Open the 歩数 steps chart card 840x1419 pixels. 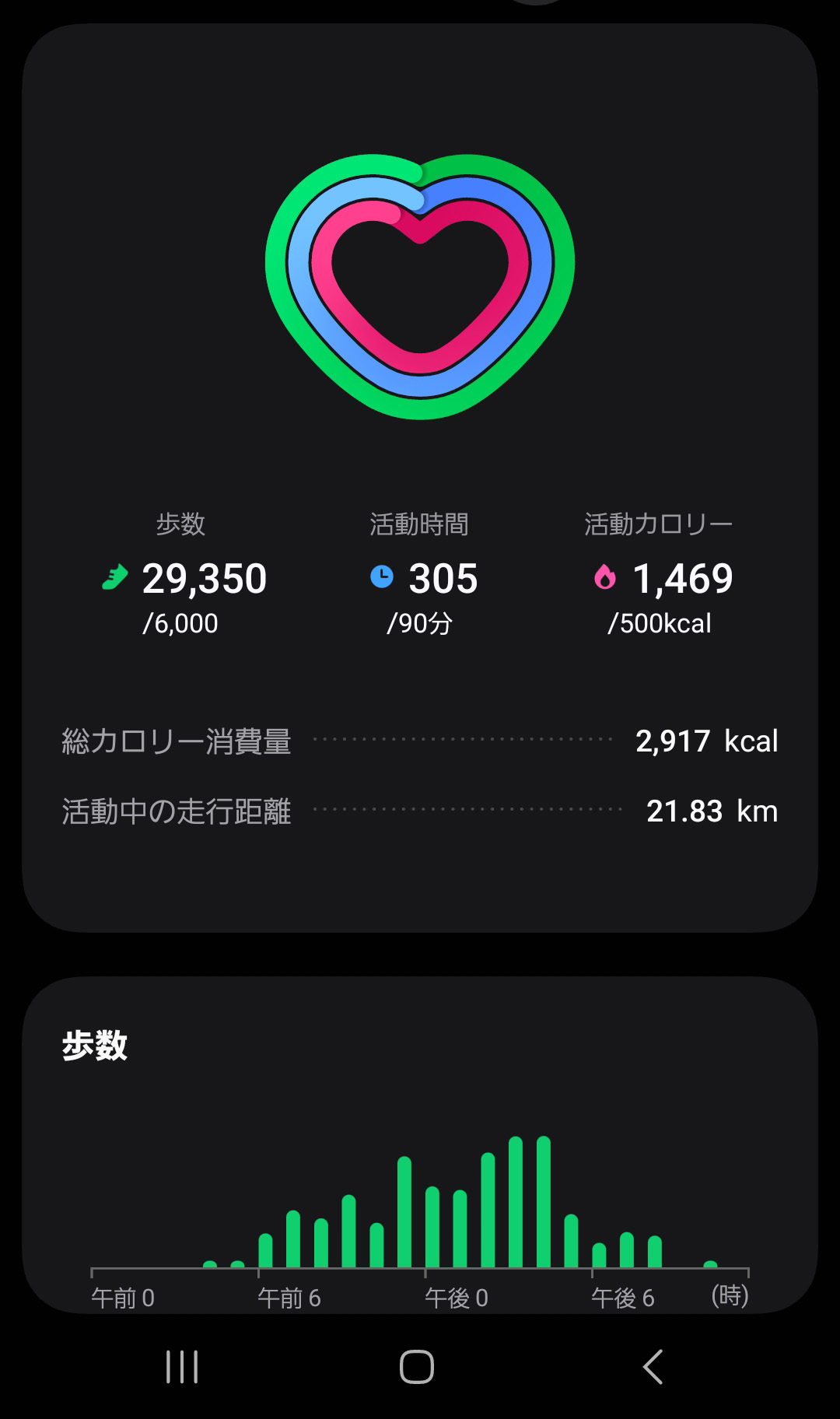tap(420, 1144)
